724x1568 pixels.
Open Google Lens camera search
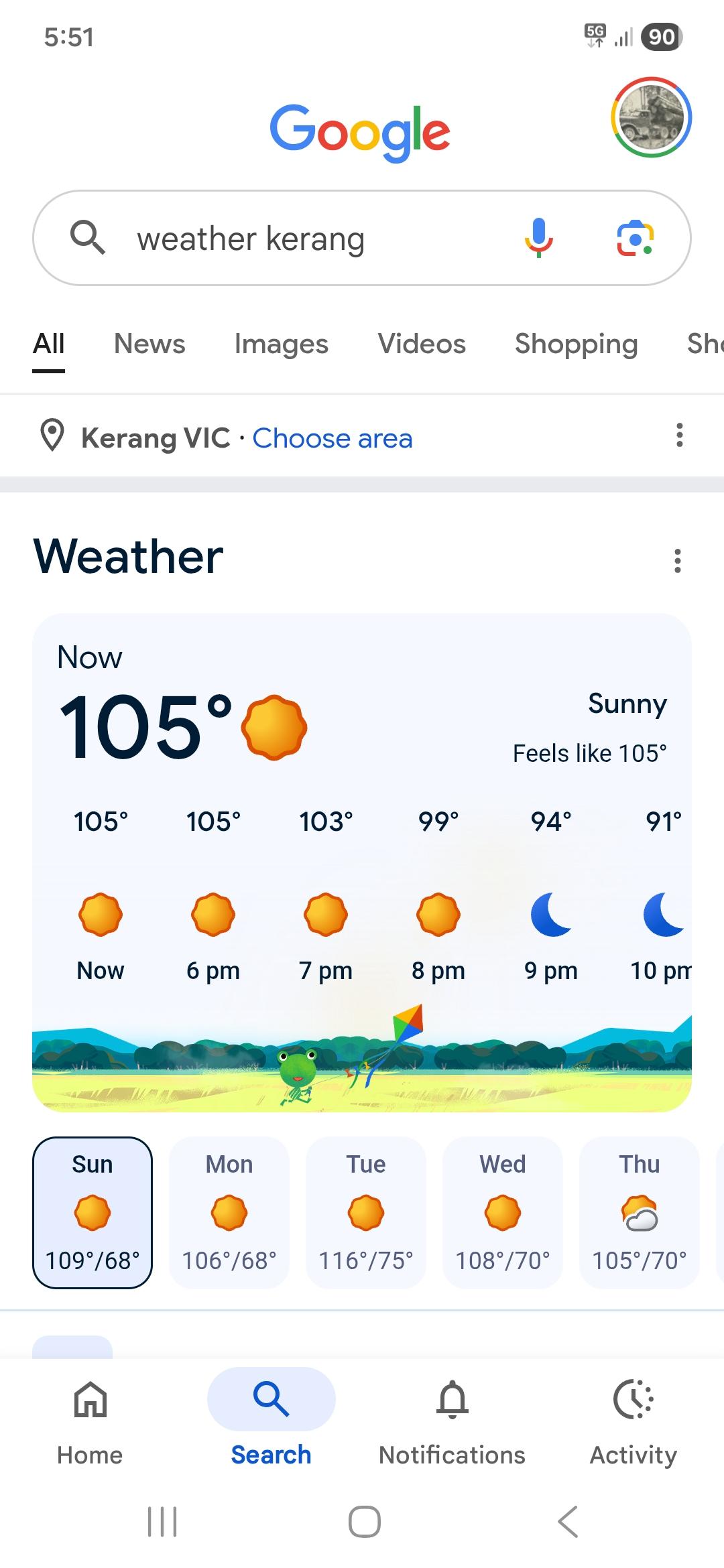(635, 238)
